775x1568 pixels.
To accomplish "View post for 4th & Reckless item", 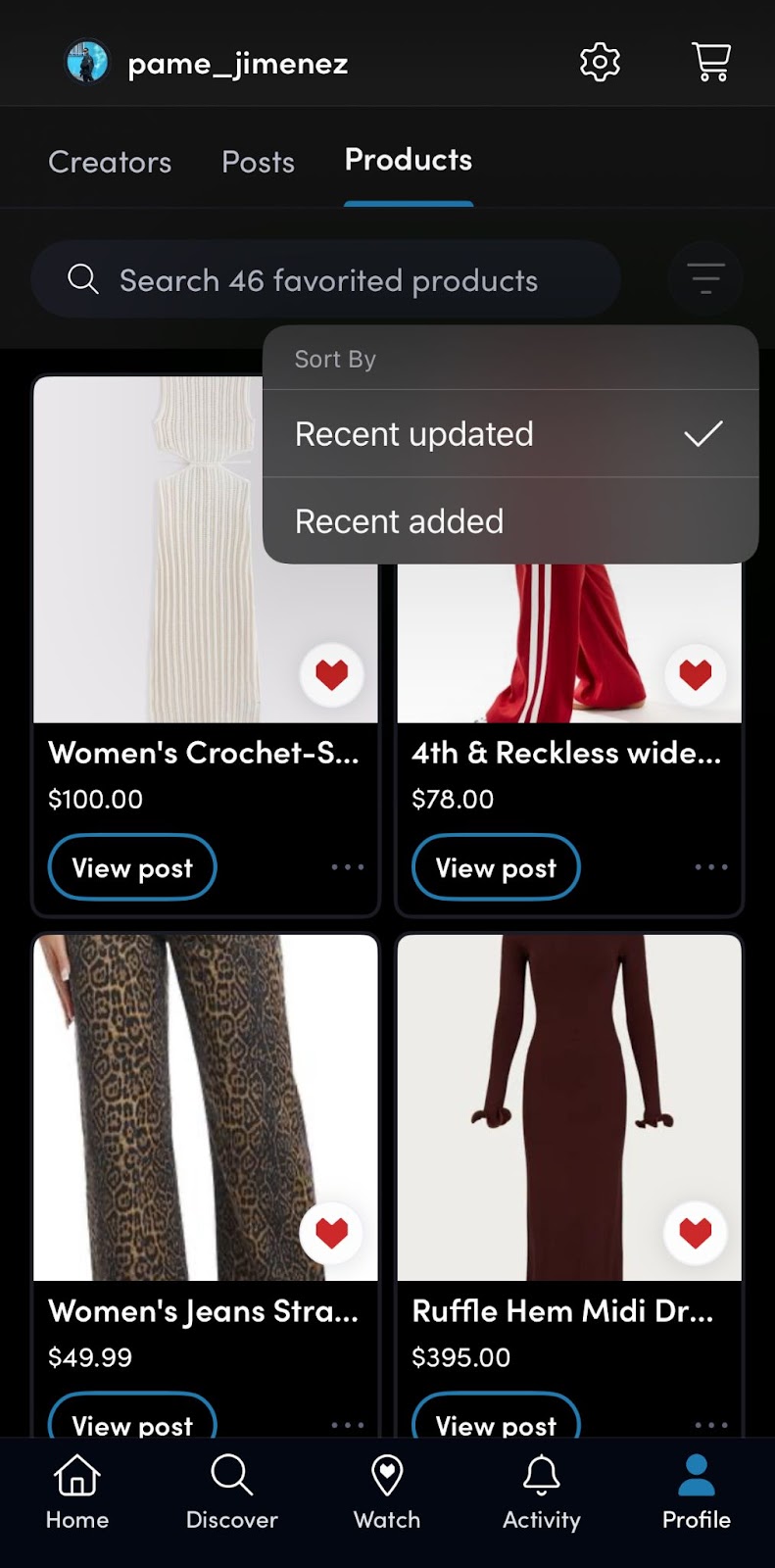I will point(496,867).
